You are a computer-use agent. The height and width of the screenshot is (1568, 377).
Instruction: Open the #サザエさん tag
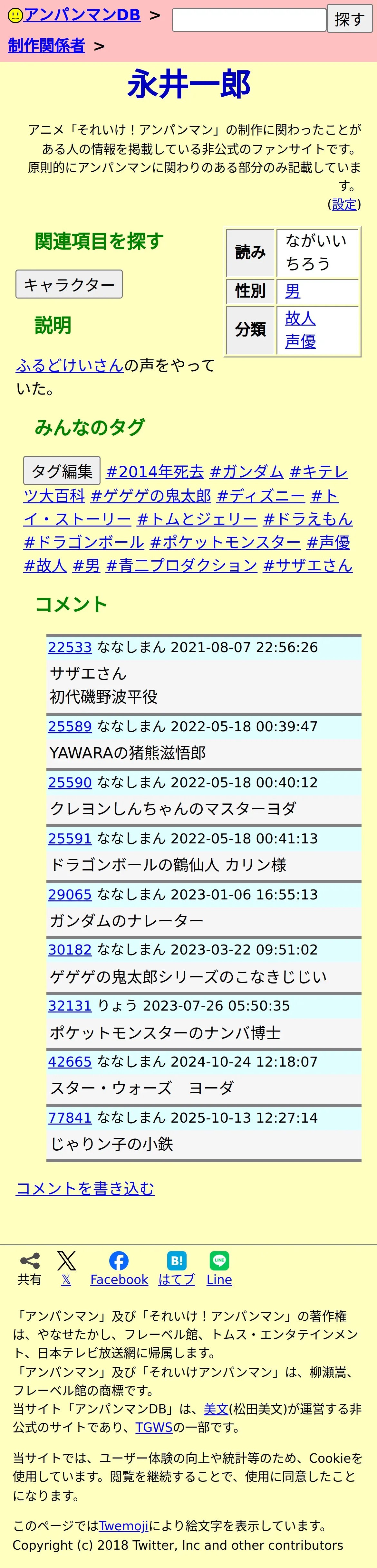(308, 565)
